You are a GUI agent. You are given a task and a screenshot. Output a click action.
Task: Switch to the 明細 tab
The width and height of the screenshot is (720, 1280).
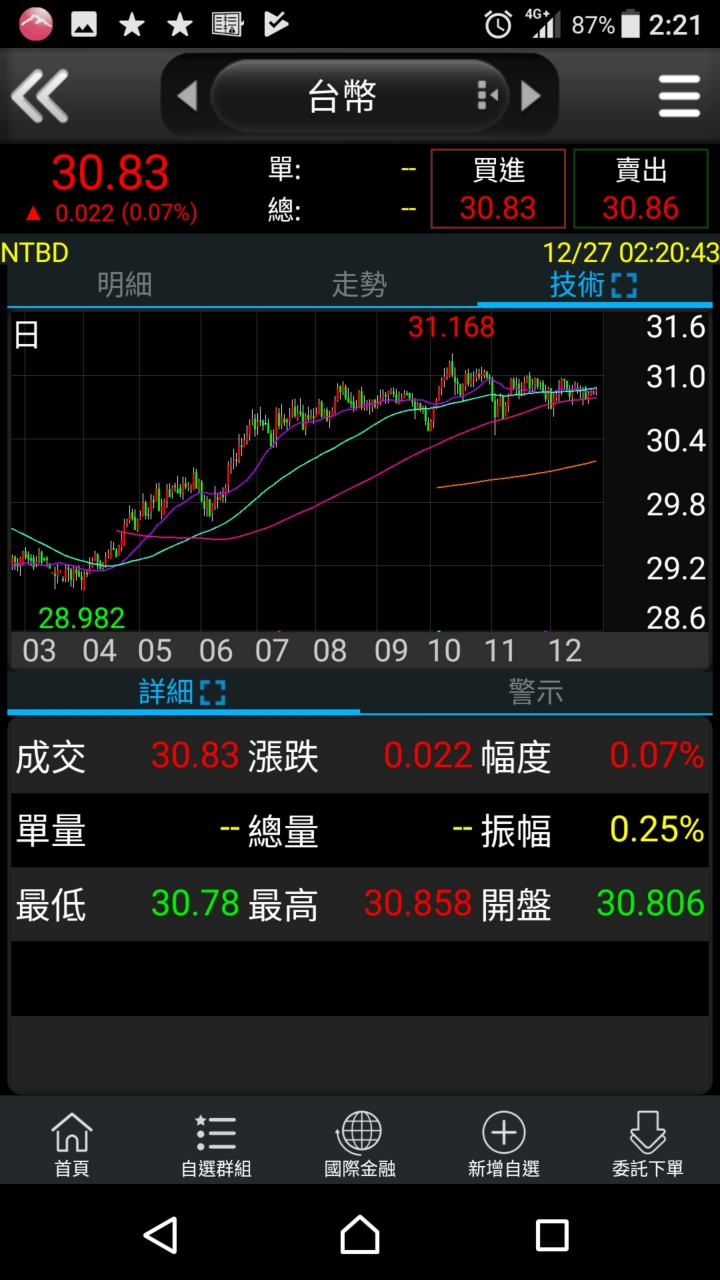[125, 285]
